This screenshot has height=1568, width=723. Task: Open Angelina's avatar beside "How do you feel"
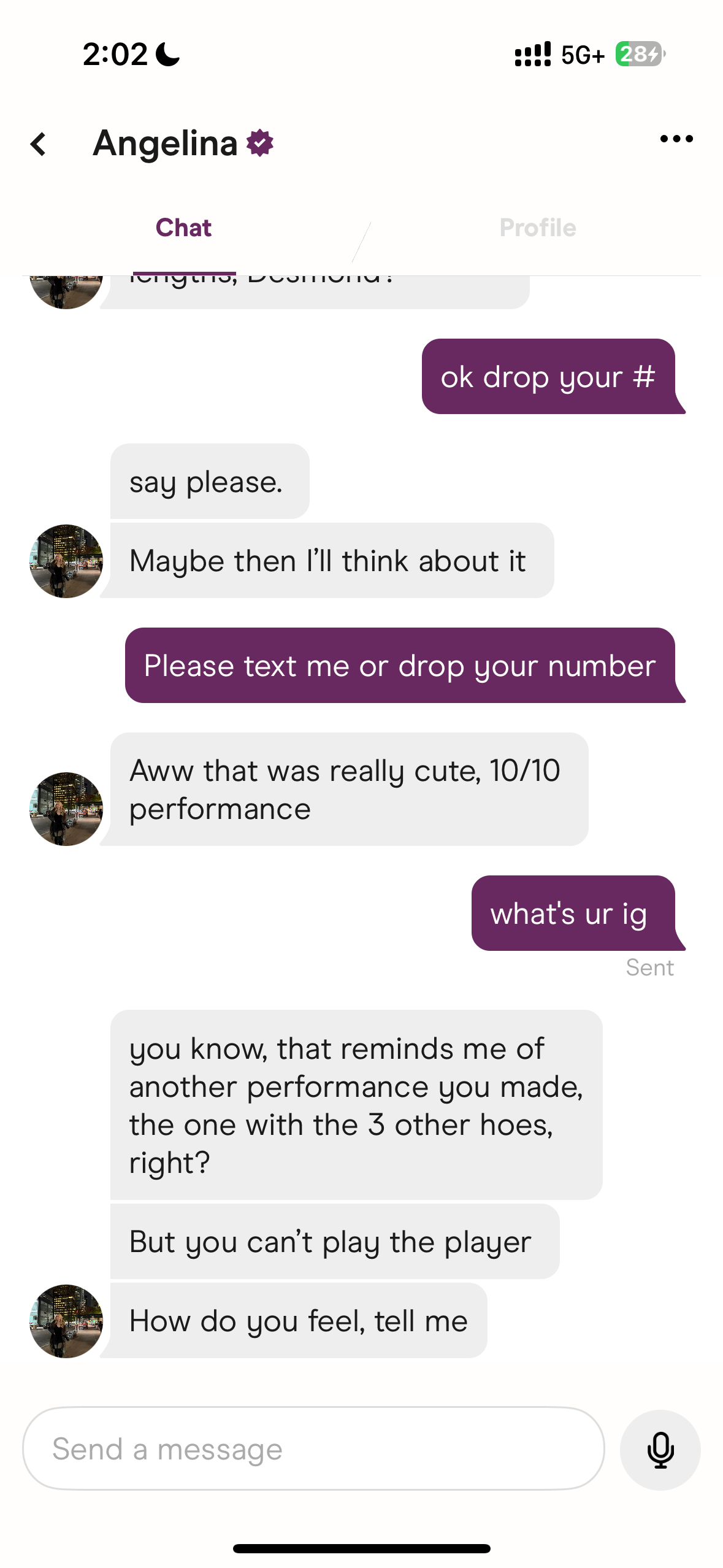[x=66, y=1321]
